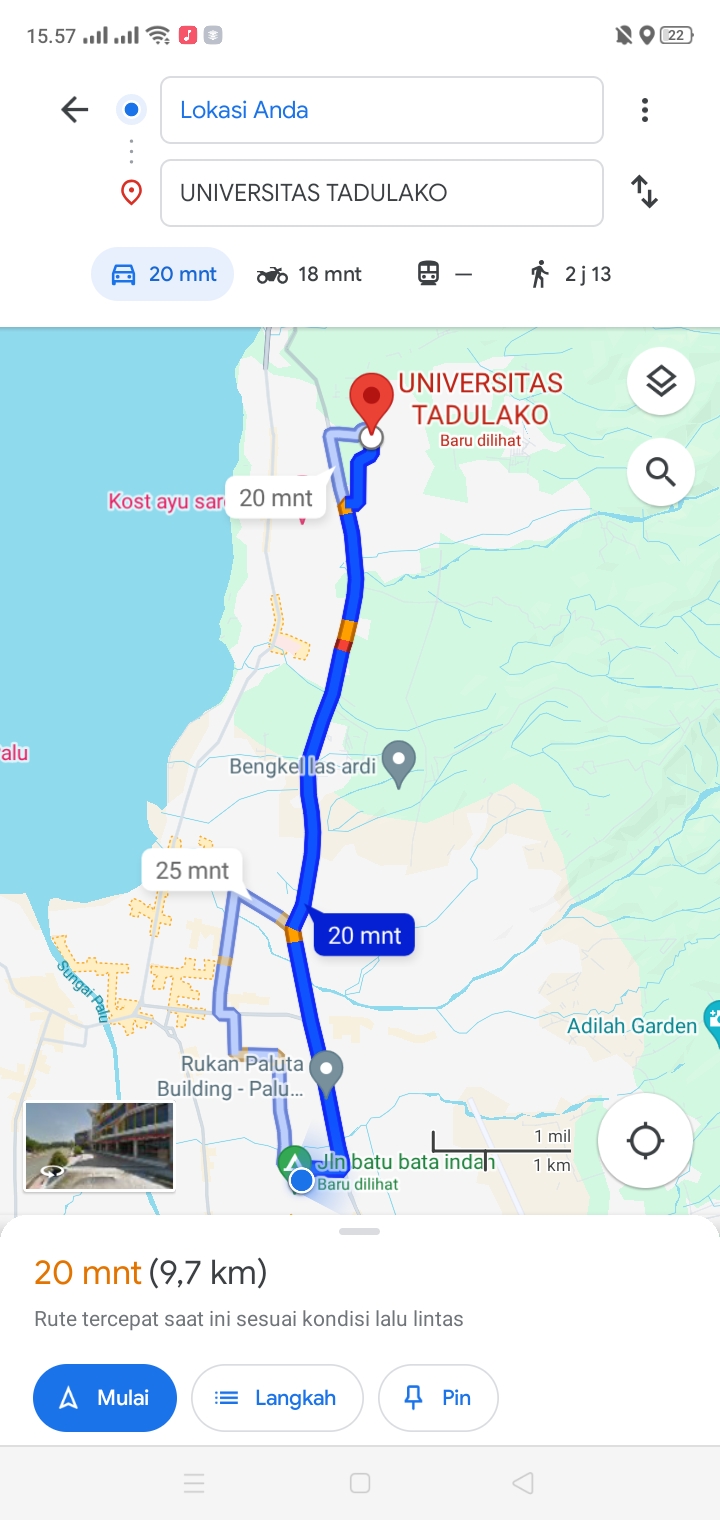
Task: Center map on my current location
Action: point(645,1141)
